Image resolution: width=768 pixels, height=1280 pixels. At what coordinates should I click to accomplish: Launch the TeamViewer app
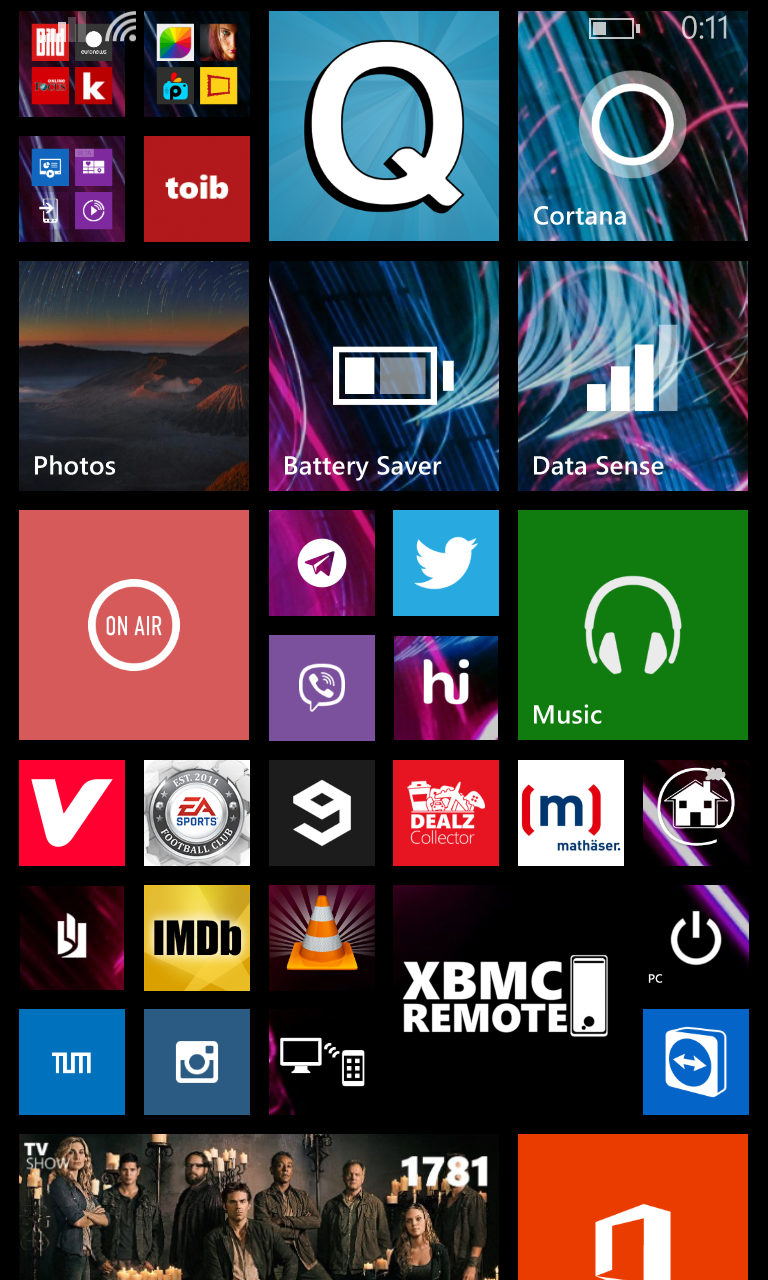[x=696, y=1062]
